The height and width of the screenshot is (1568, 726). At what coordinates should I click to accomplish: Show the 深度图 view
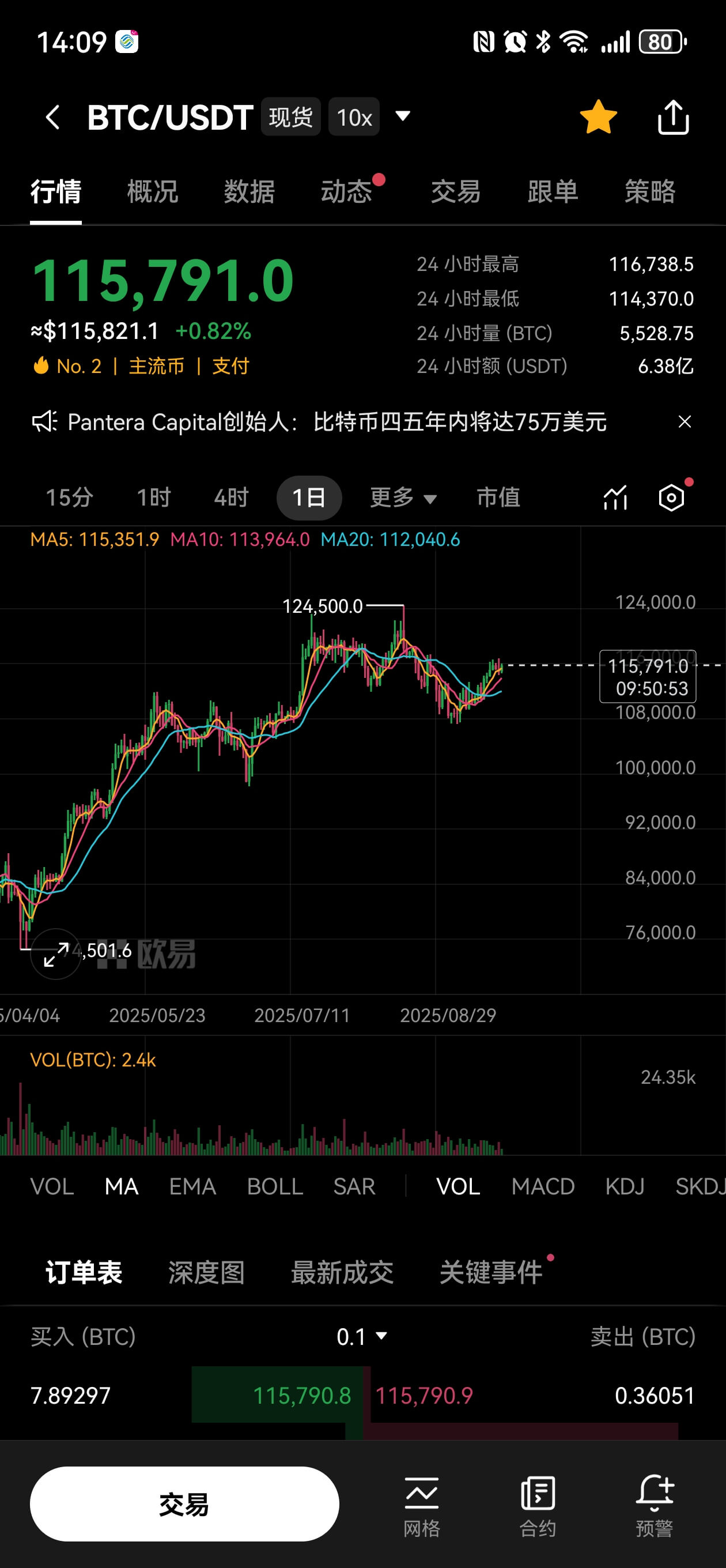click(206, 1273)
